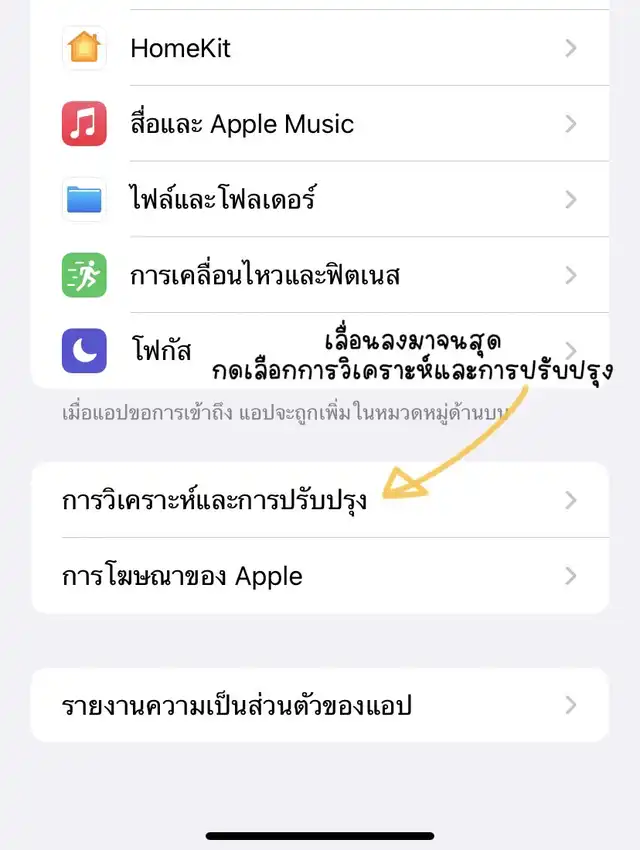Select การวิเคราะห์และการปรับปรุง
The width and height of the screenshot is (640, 850).
point(320,500)
